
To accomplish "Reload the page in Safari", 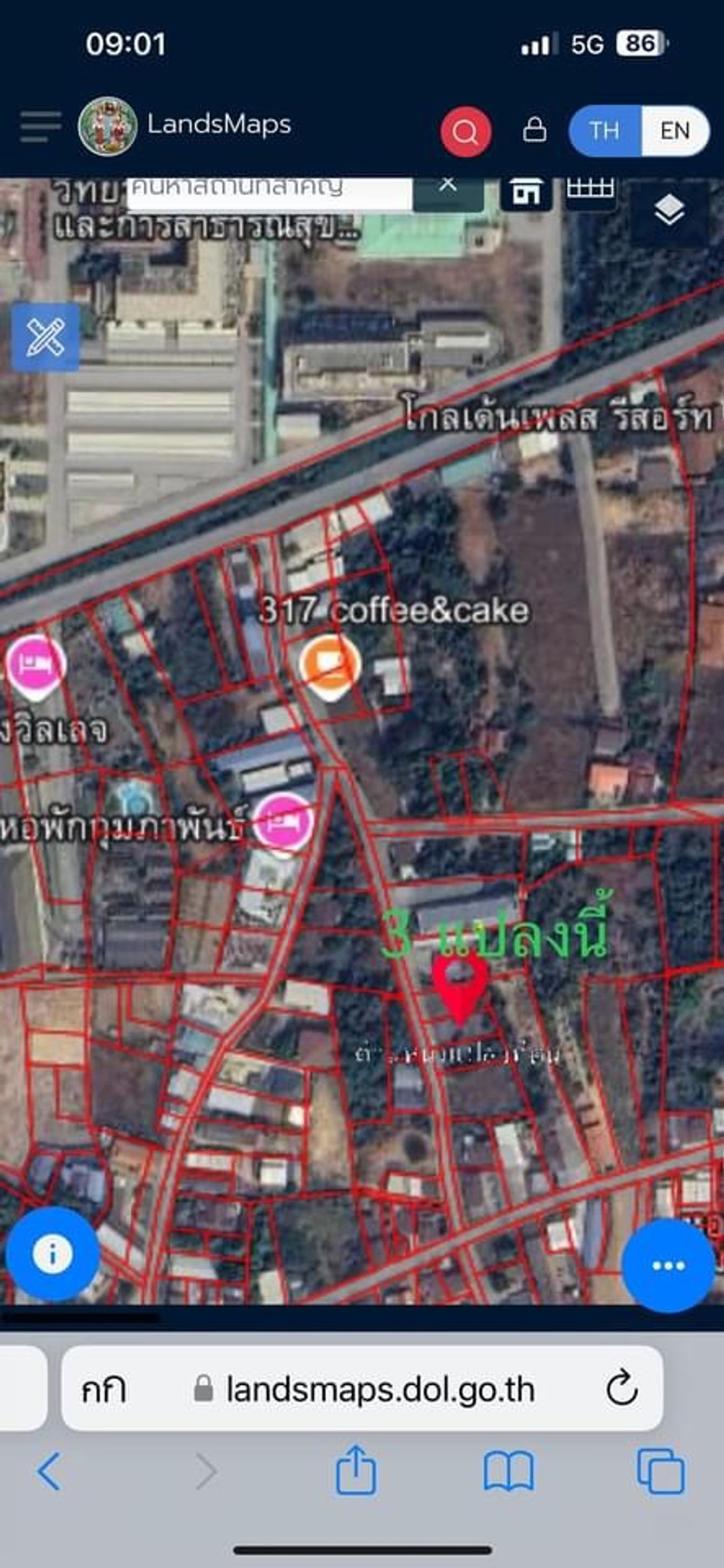I will coord(622,1389).
